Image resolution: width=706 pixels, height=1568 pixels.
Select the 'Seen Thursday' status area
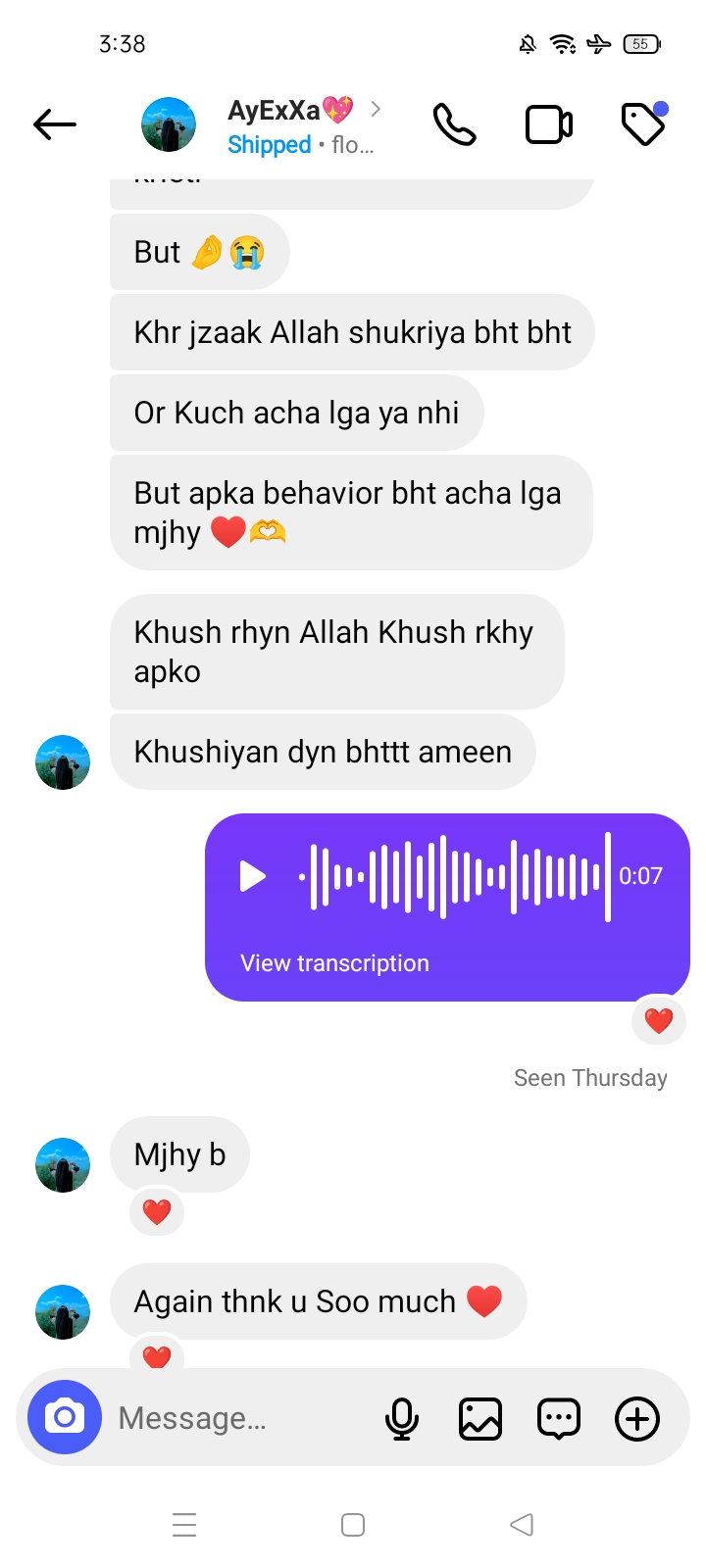[590, 1077]
